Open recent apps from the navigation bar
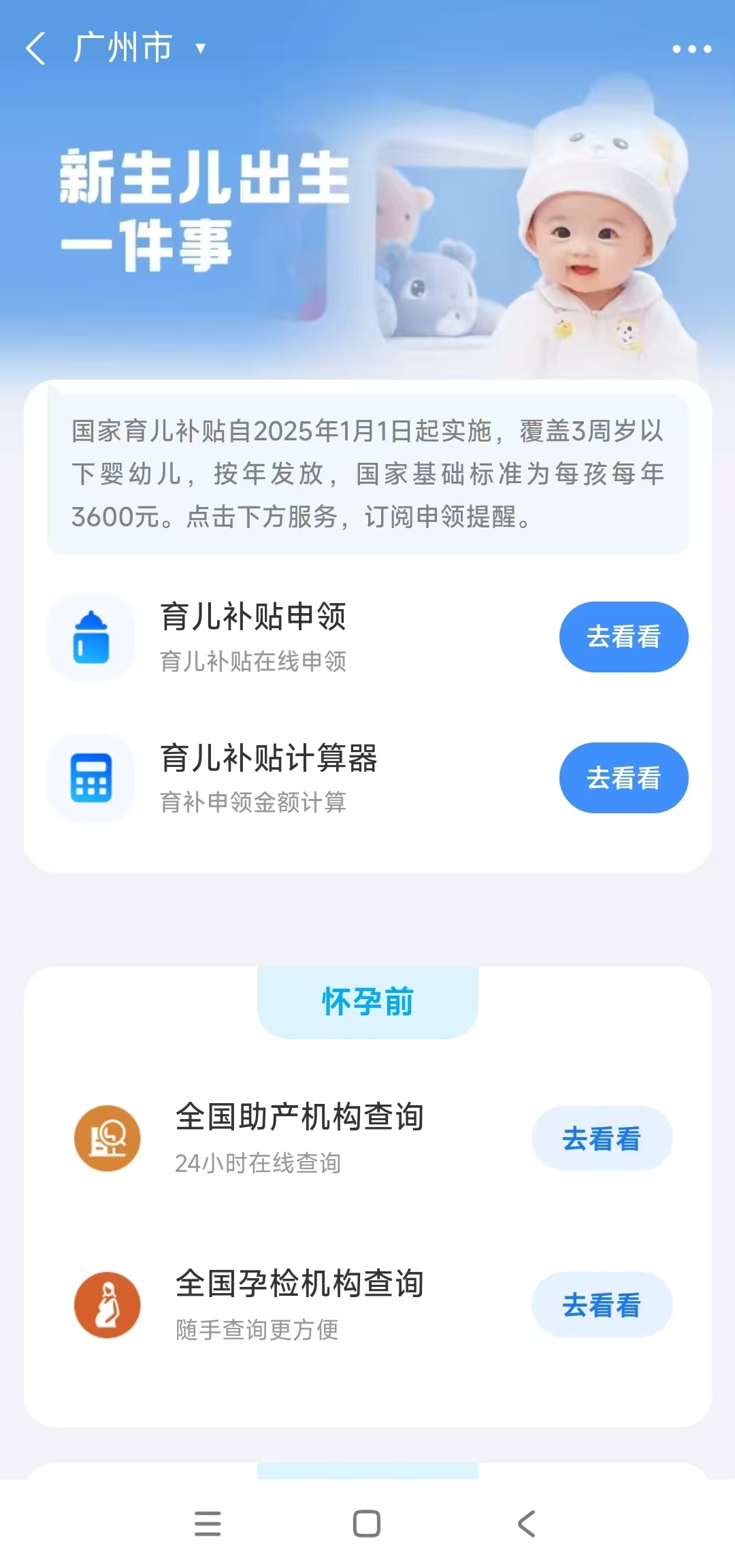The height and width of the screenshot is (1568, 735). pos(208,1523)
